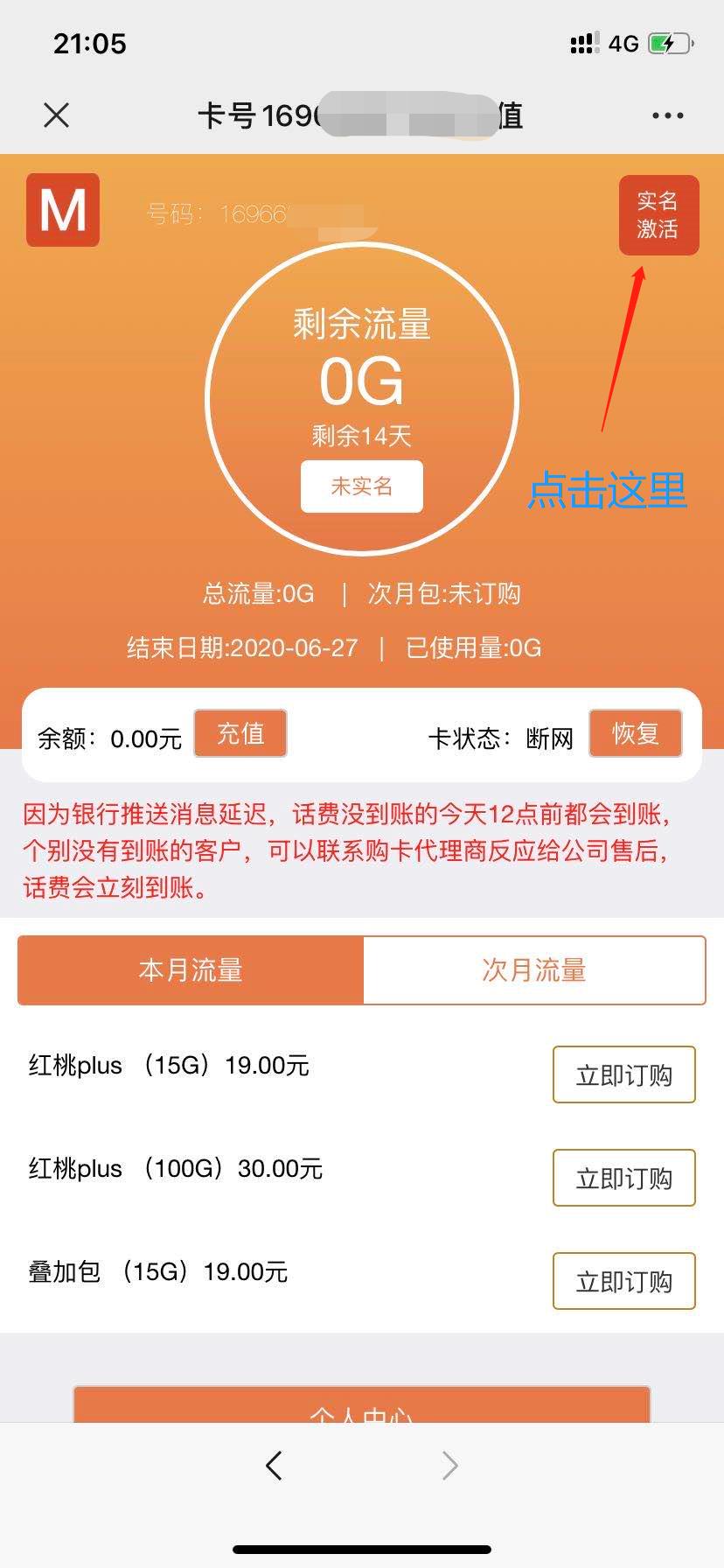Switch to the 本月流量 tab
Image resolution: width=724 pixels, height=1568 pixels.
click(191, 970)
